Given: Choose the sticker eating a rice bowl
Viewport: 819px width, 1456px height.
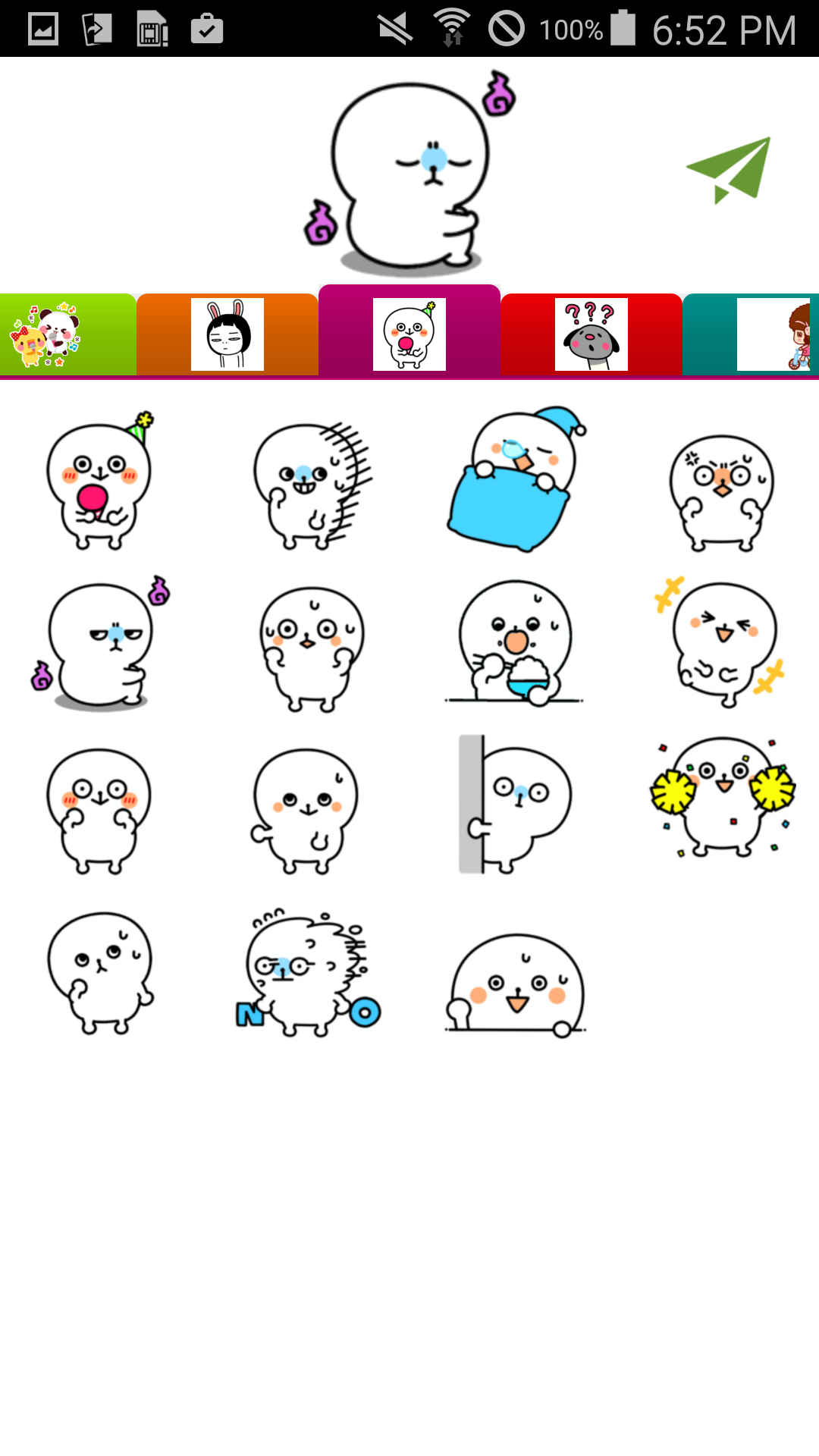Looking at the screenshot, I should (x=516, y=645).
